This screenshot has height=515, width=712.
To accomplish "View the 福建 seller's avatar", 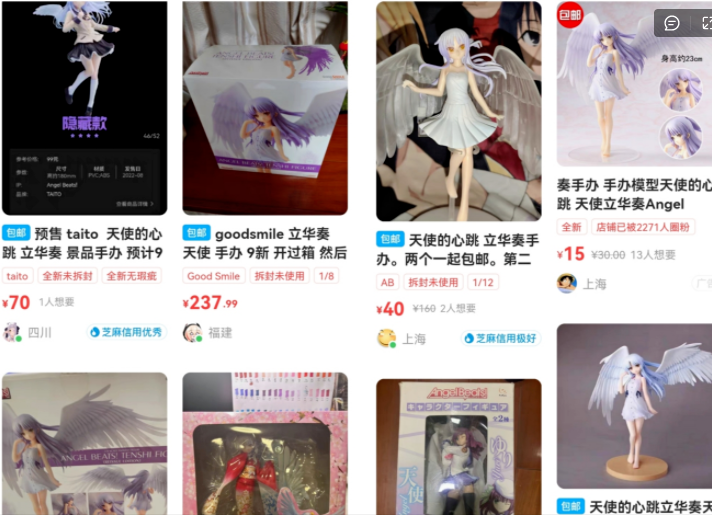I will click(192, 332).
